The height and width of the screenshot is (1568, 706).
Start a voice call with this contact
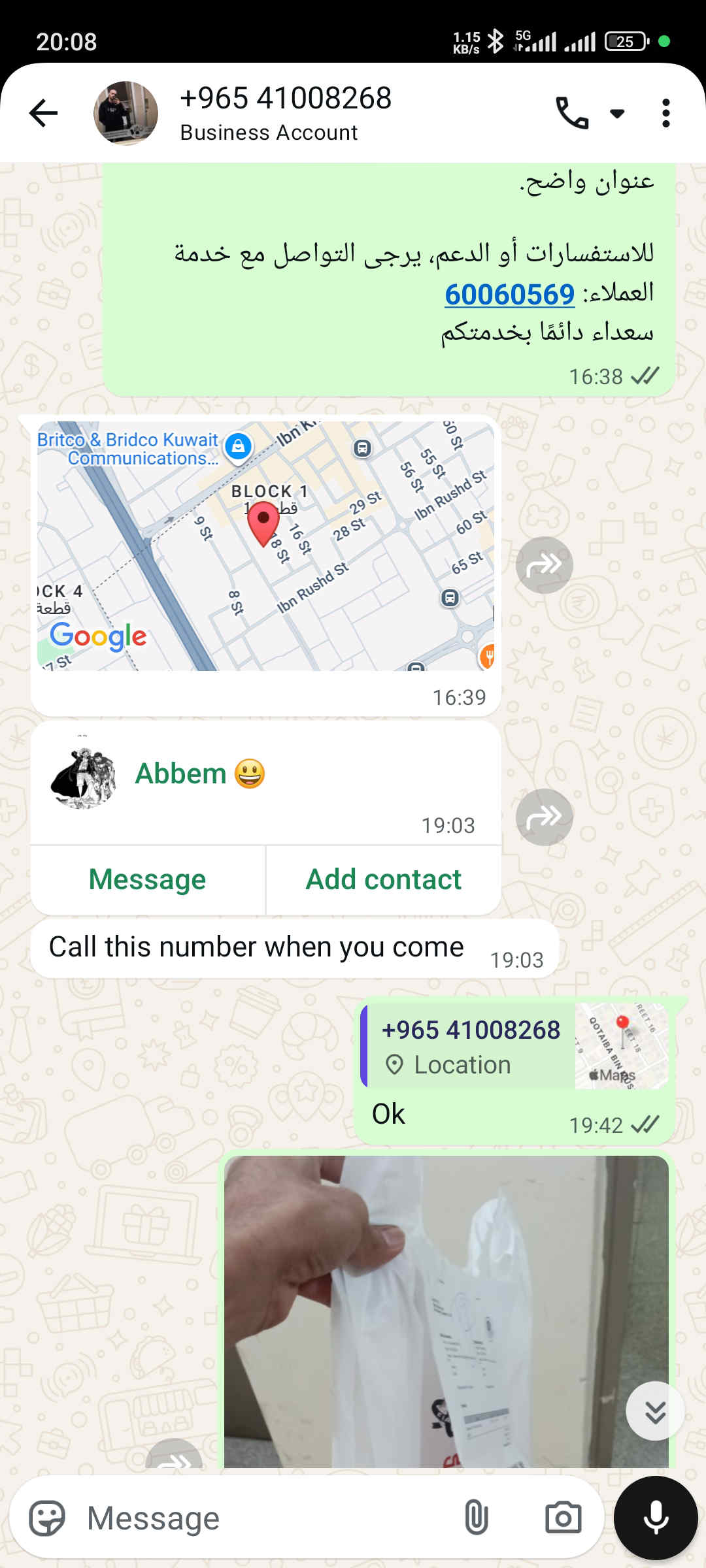coord(571,113)
